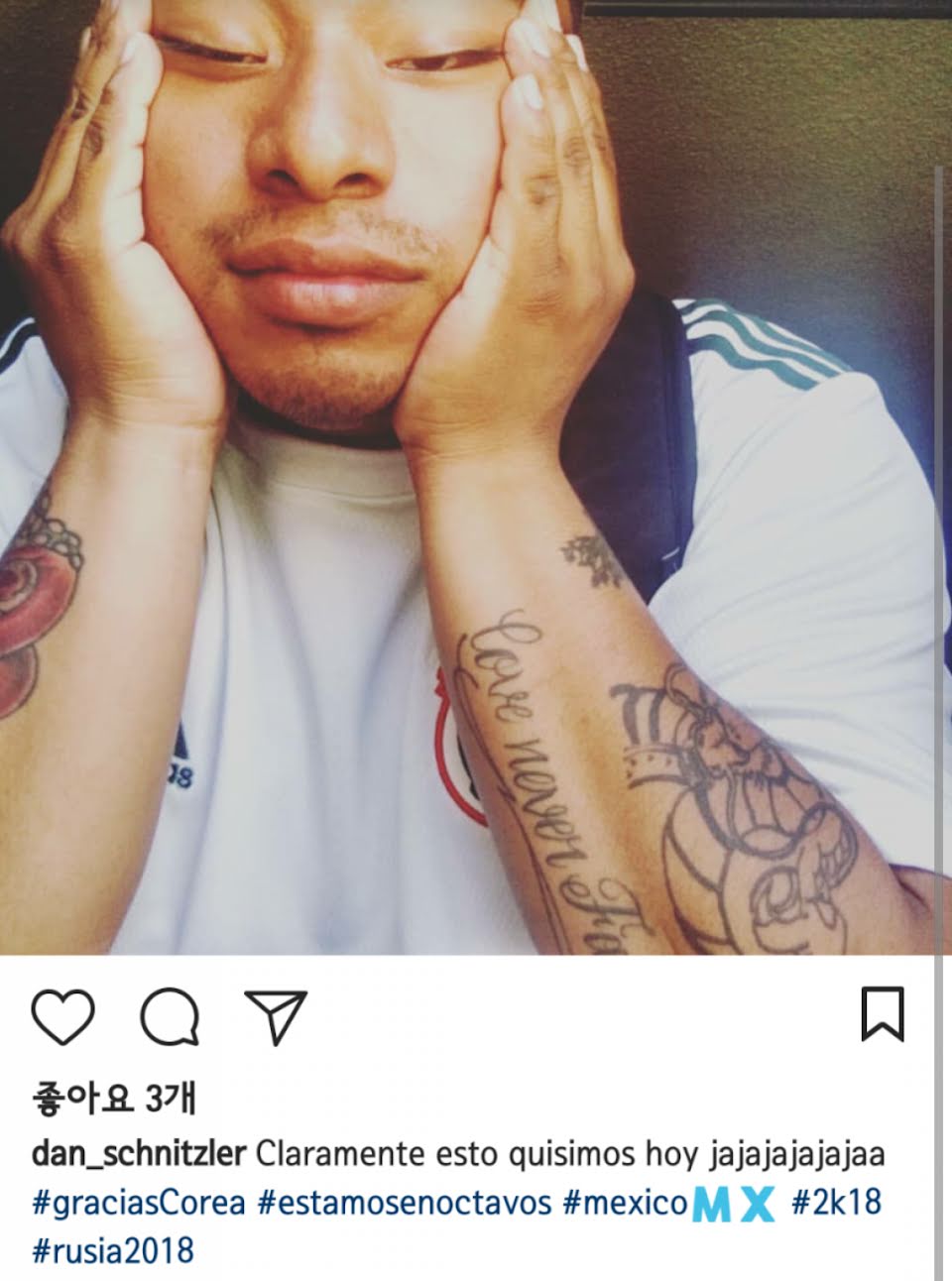The width and height of the screenshot is (952, 1281).
Task: Open dan_schnitzler's profile from the caption
Action: pos(139,1155)
